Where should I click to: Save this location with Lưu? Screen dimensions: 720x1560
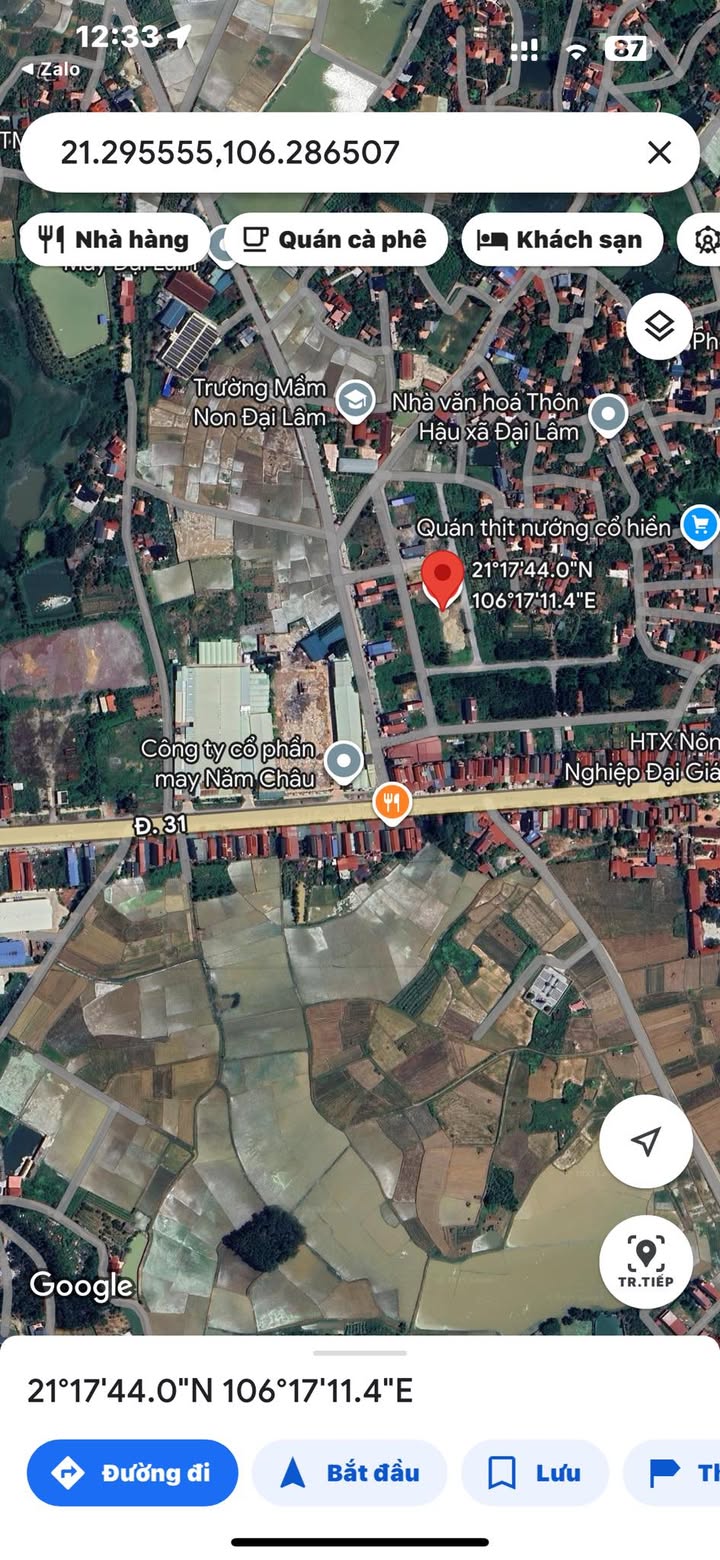pos(534,1473)
